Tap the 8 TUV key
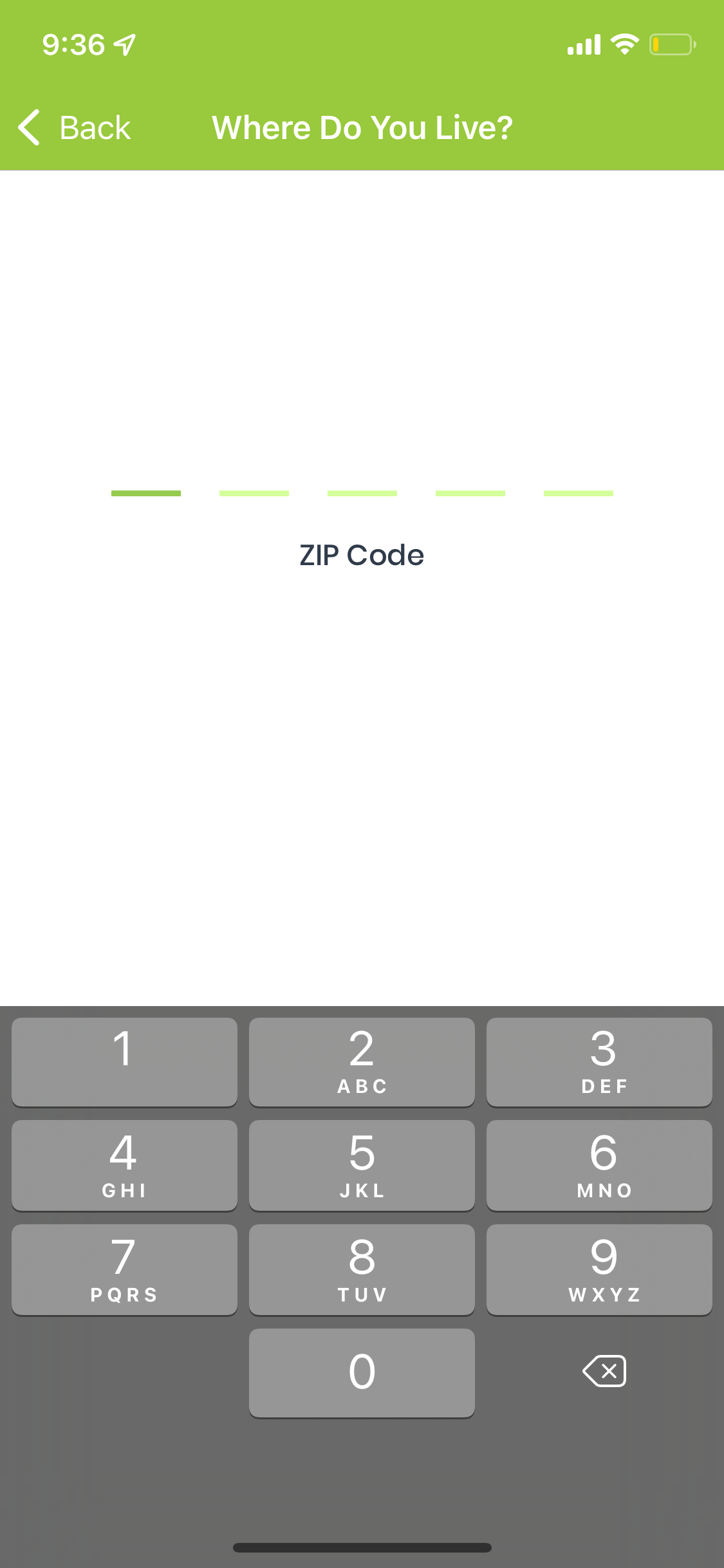 tap(362, 1269)
